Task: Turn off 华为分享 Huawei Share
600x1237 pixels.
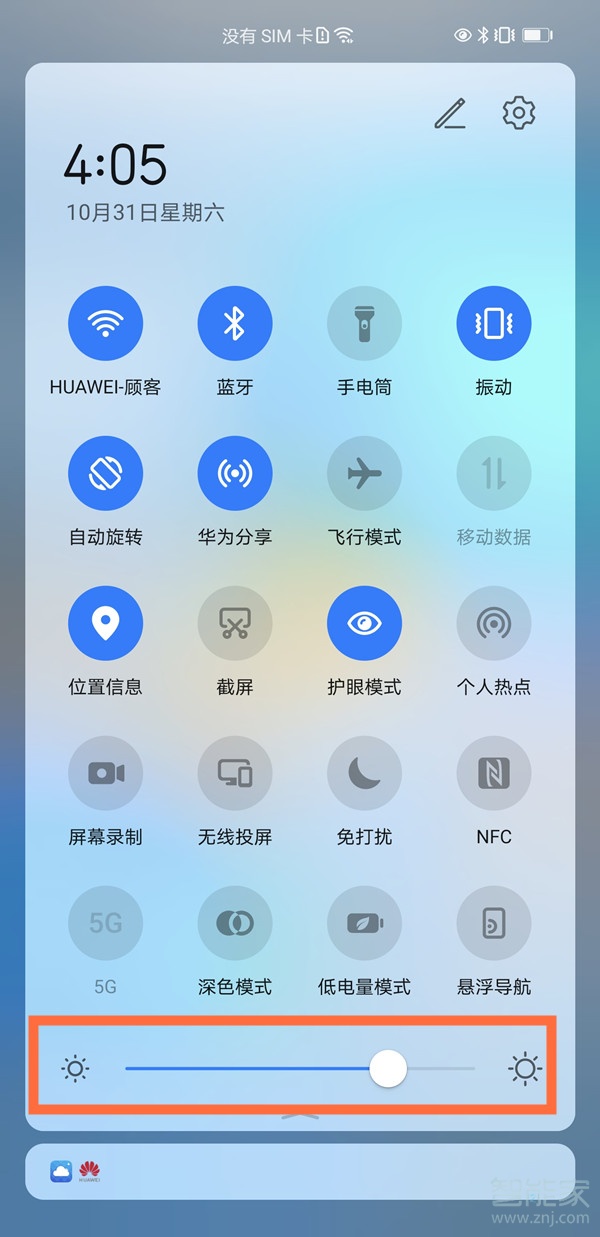Action: pyautogui.click(x=235, y=473)
